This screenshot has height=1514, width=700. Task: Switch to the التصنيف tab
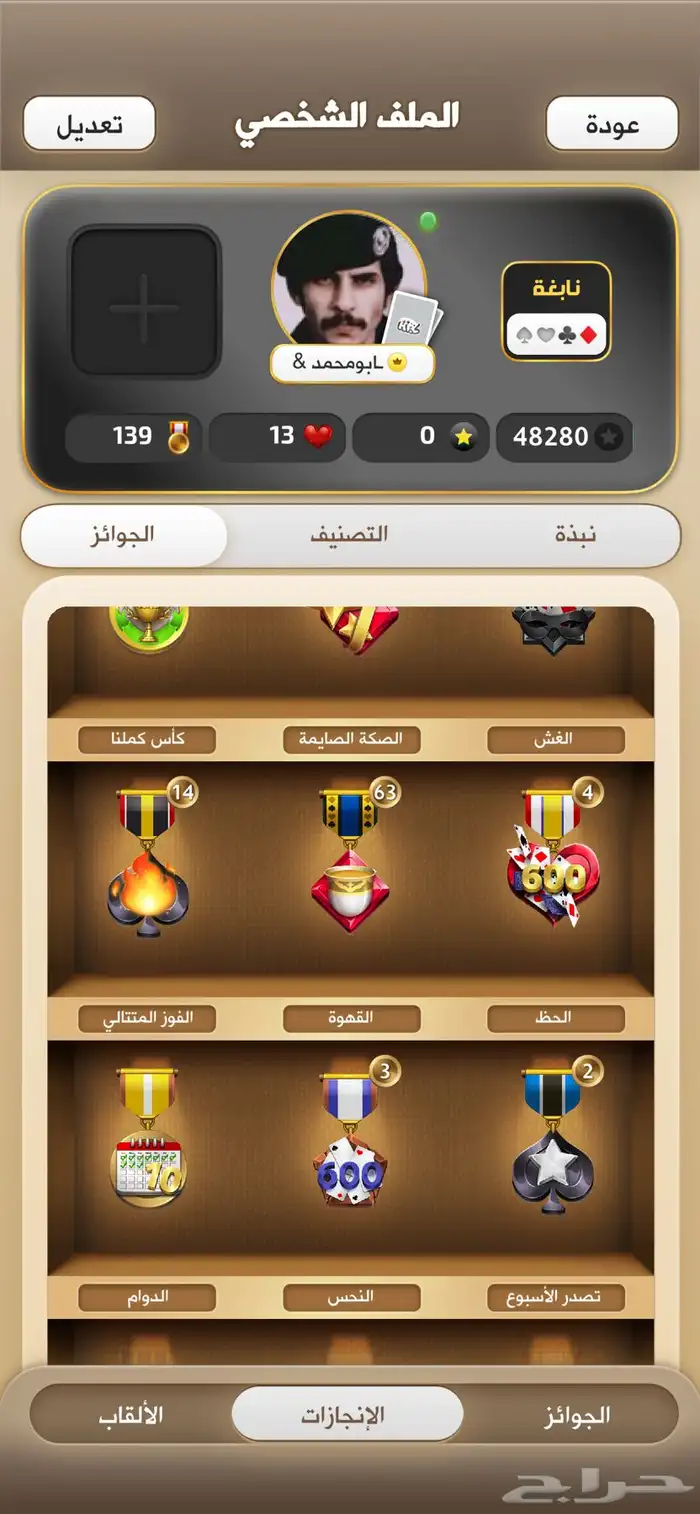(349, 535)
